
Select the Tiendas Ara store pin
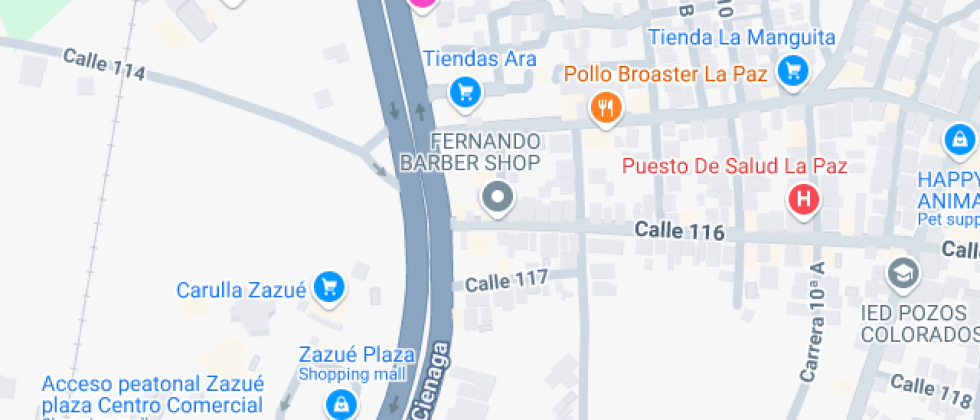[465, 93]
